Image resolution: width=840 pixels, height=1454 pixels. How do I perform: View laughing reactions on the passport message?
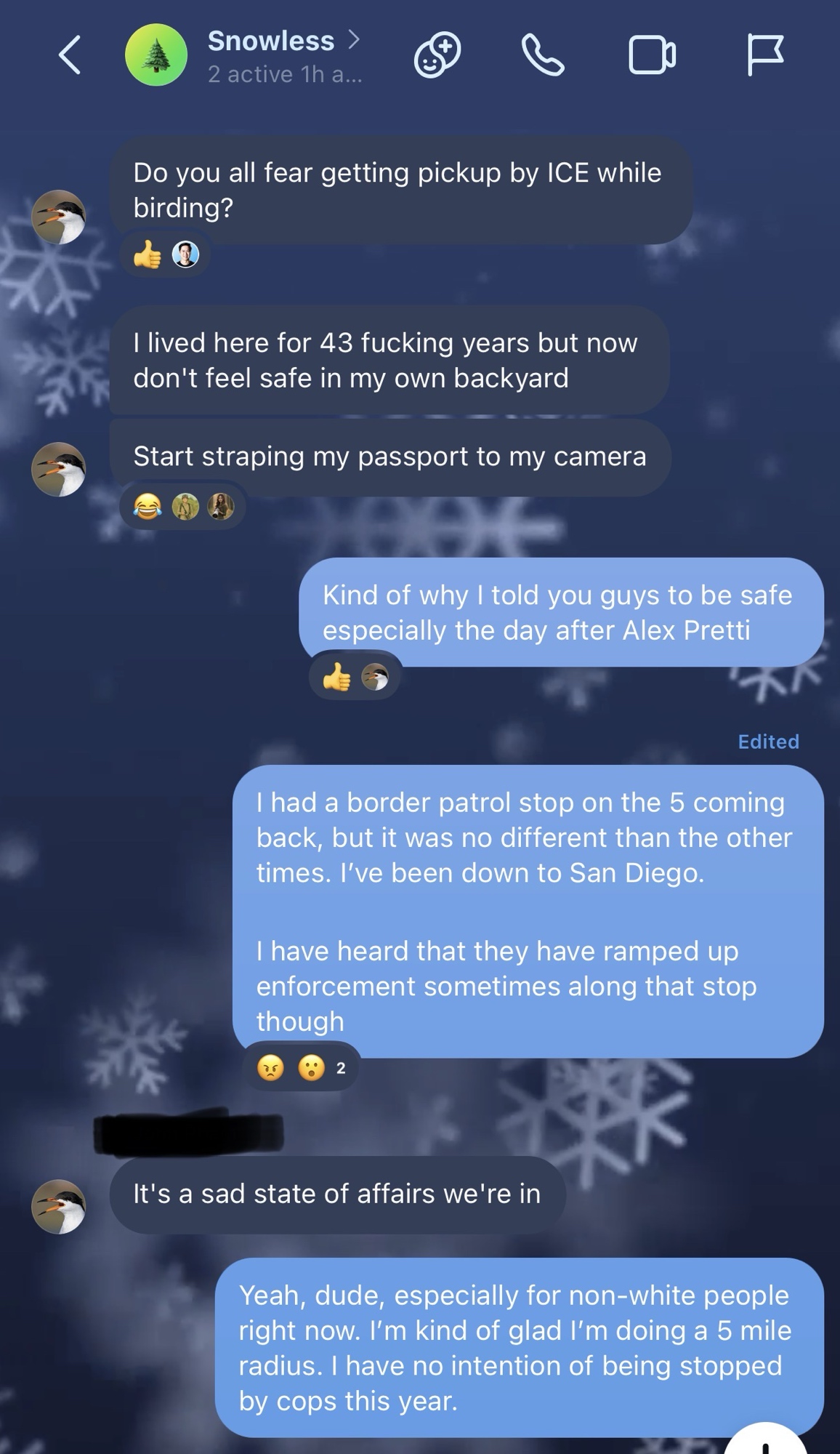[x=182, y=507]
